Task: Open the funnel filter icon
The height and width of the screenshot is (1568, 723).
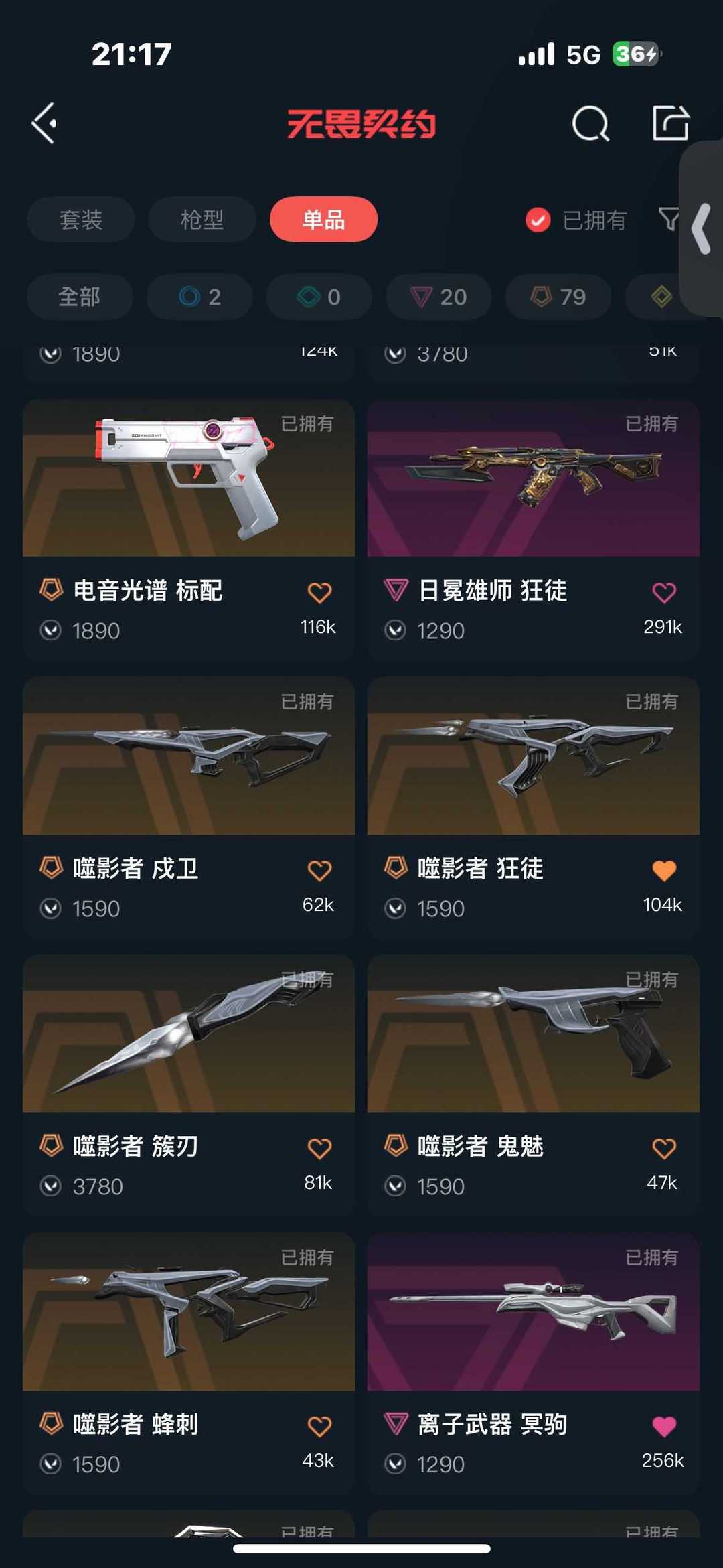Action: pos(669,219)
